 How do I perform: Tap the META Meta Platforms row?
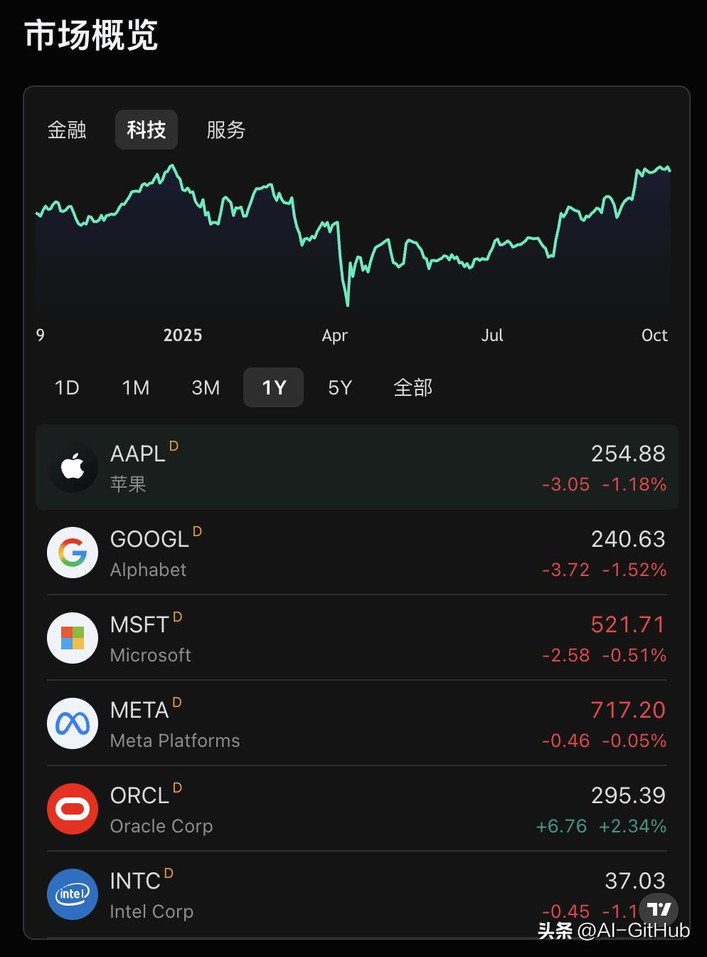click(356, 724)
